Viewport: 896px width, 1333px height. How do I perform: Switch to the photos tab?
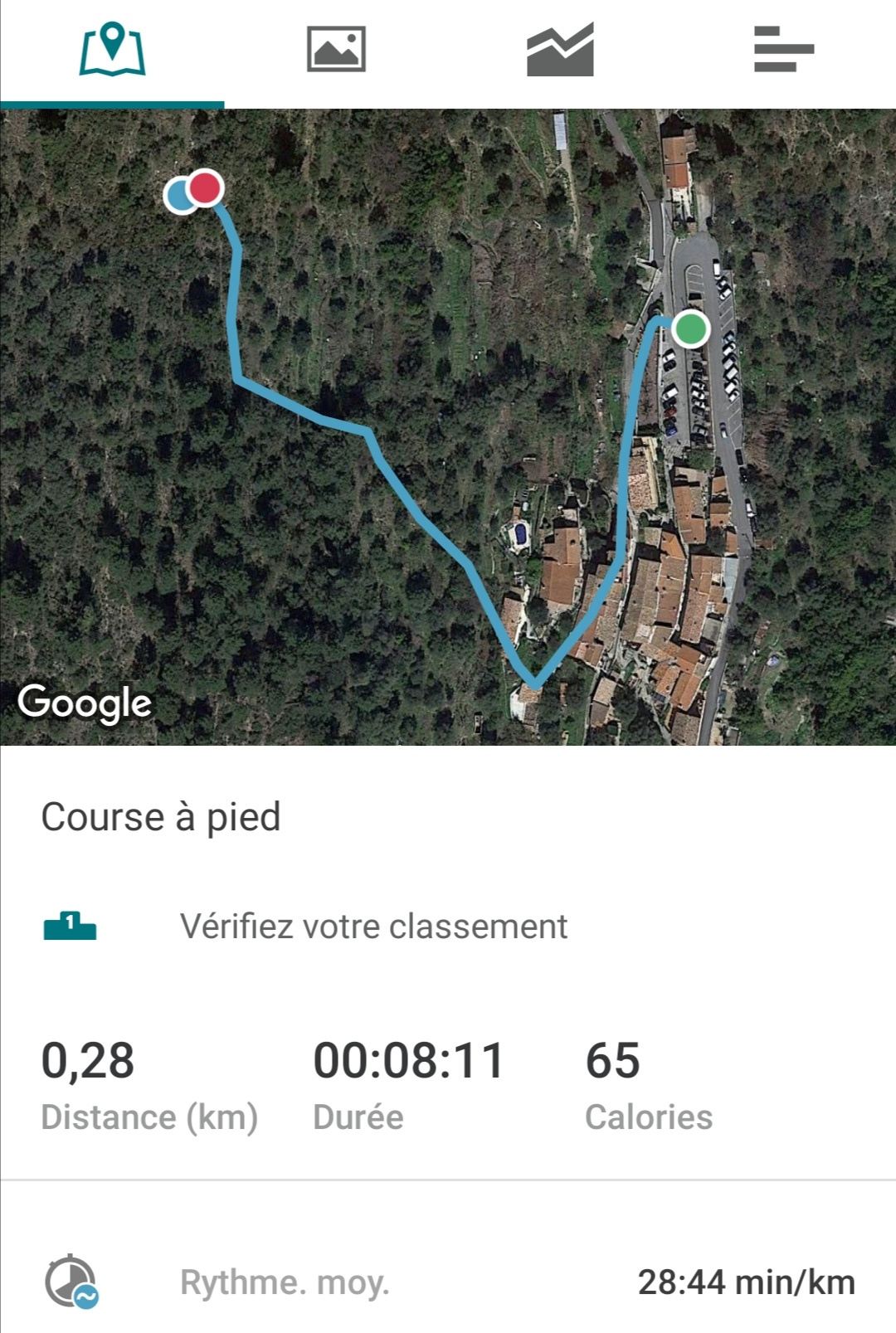[x=336, y=50]
